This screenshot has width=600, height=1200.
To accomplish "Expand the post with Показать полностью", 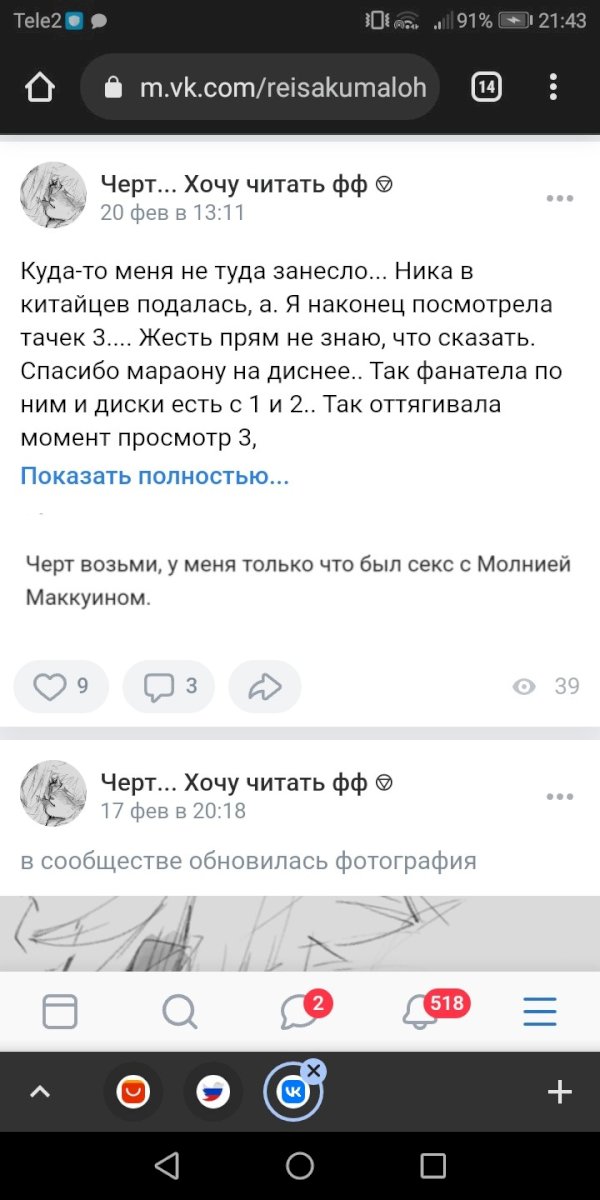I will pyautogui.click(x=155, y=476).
